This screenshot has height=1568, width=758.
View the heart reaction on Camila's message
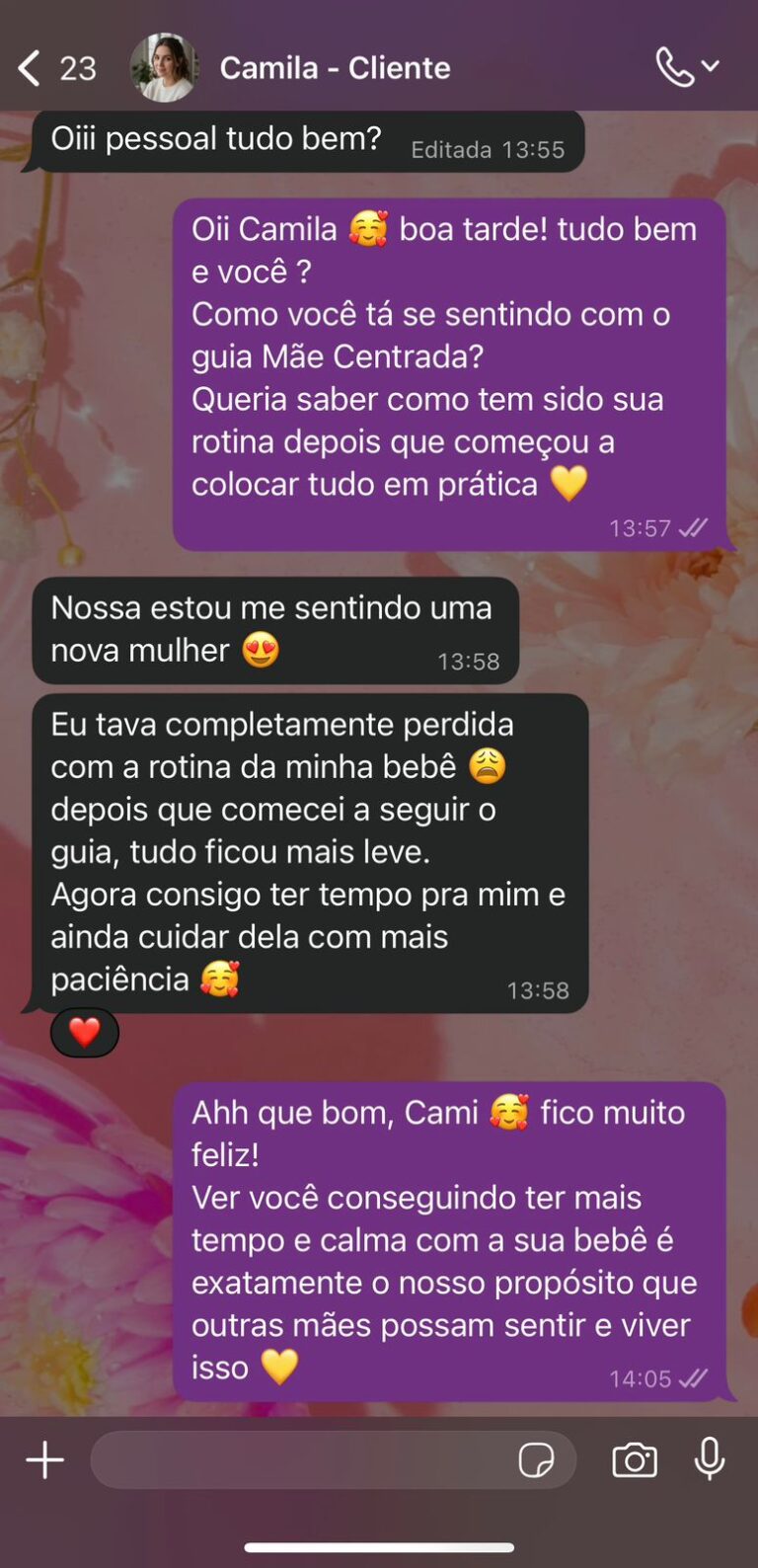coord(85,1033)
